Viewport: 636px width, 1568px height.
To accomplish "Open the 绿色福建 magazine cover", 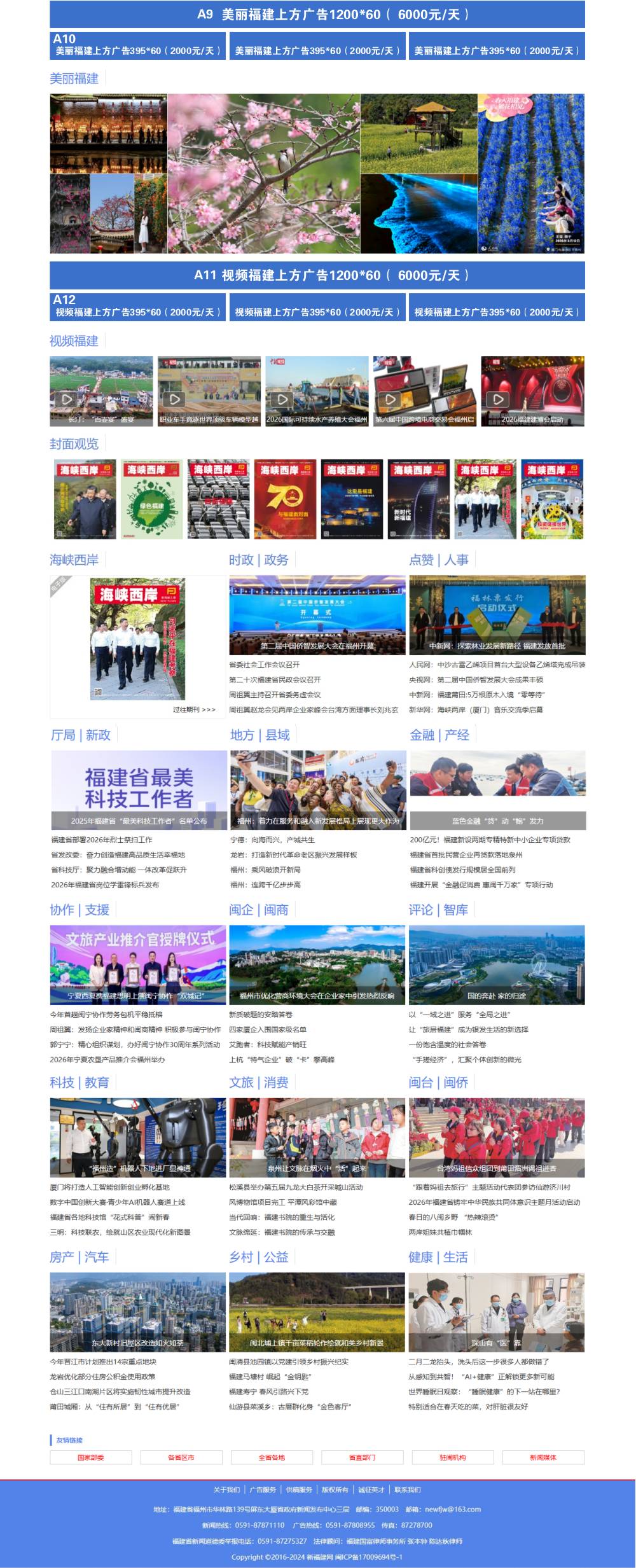I will click(x=151, y=499).
